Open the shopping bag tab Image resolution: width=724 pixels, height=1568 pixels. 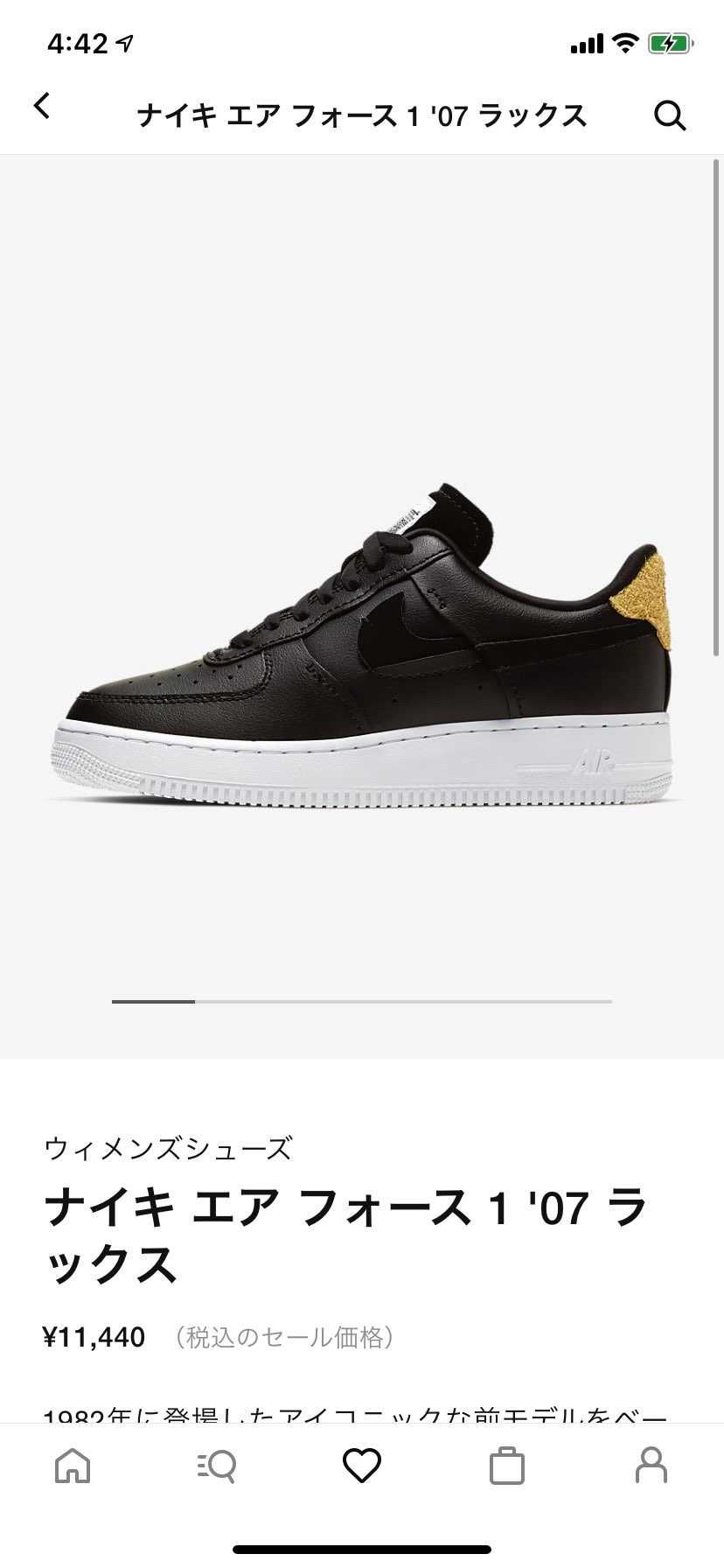coord(506,1466)
